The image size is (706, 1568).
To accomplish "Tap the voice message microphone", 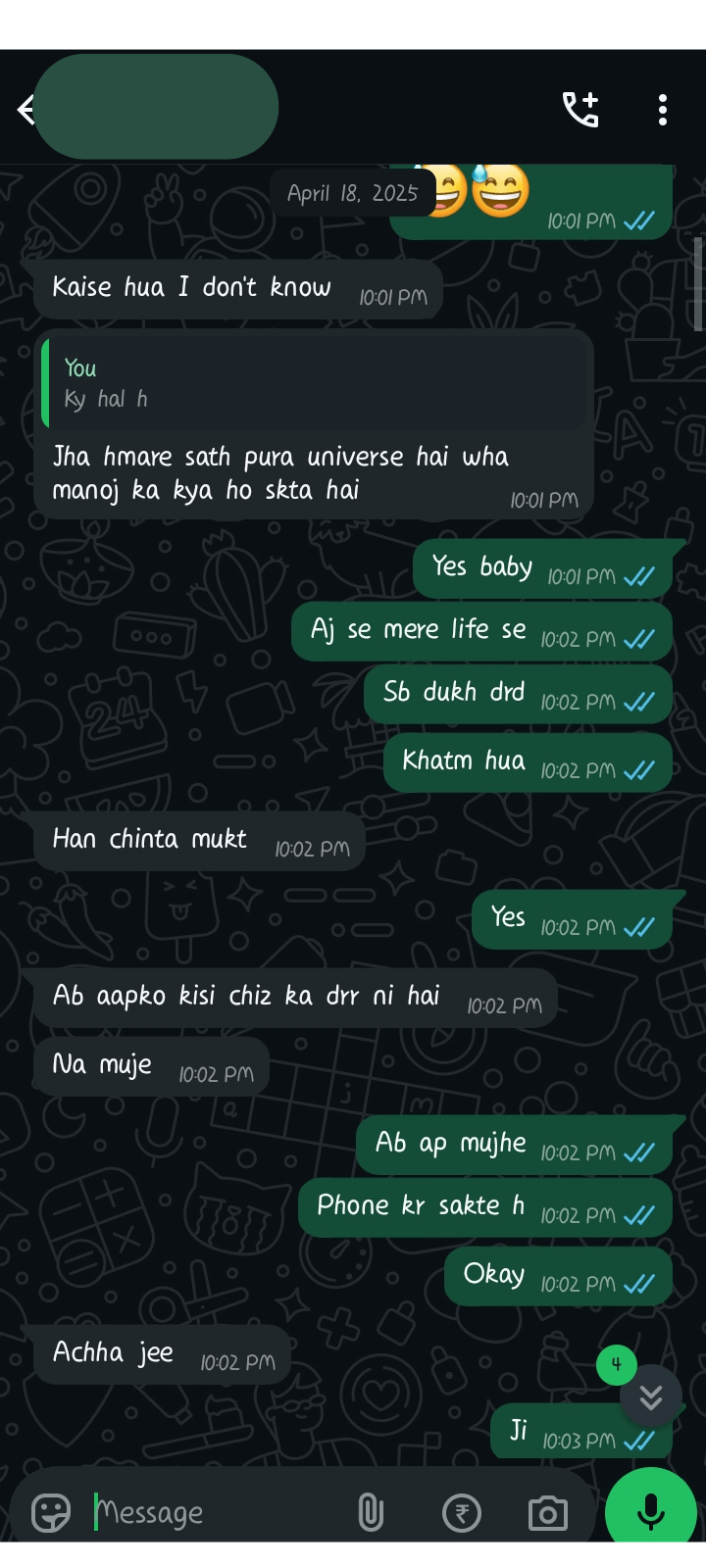I will tap(650, 1513).
